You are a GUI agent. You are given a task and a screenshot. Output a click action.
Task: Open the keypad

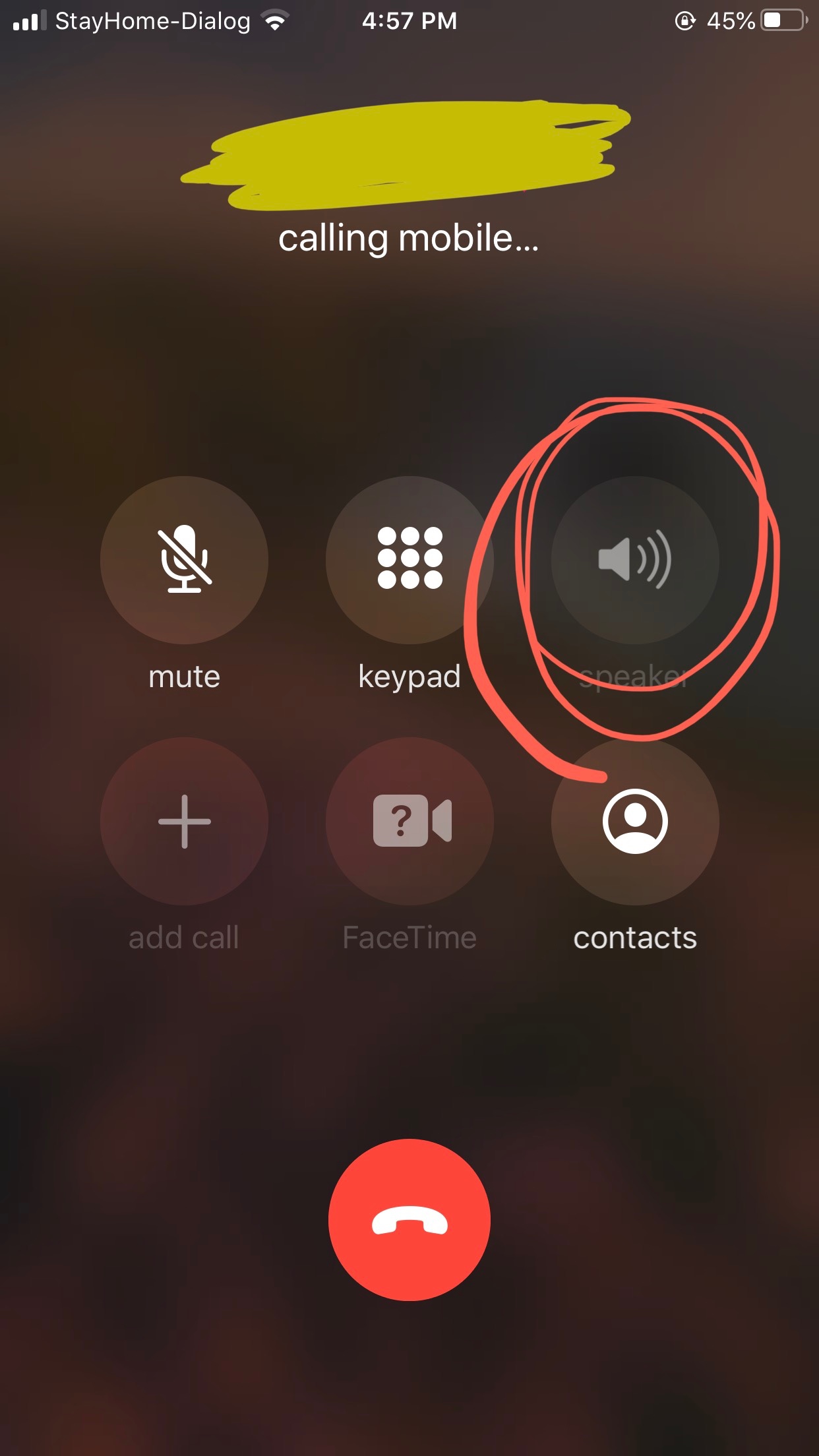(x=409, y=560)
